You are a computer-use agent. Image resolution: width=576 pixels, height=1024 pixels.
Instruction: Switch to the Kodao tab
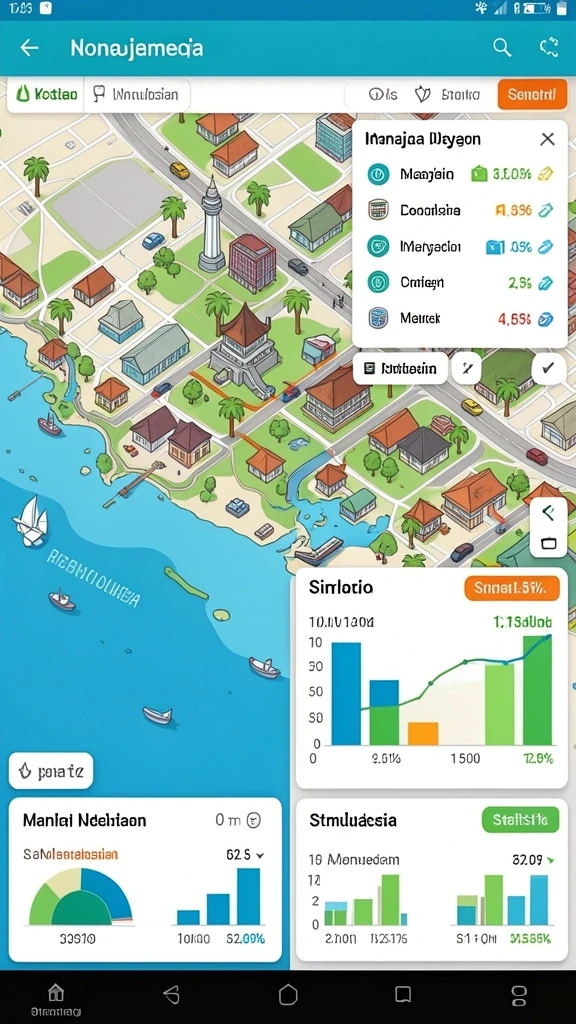46,95
